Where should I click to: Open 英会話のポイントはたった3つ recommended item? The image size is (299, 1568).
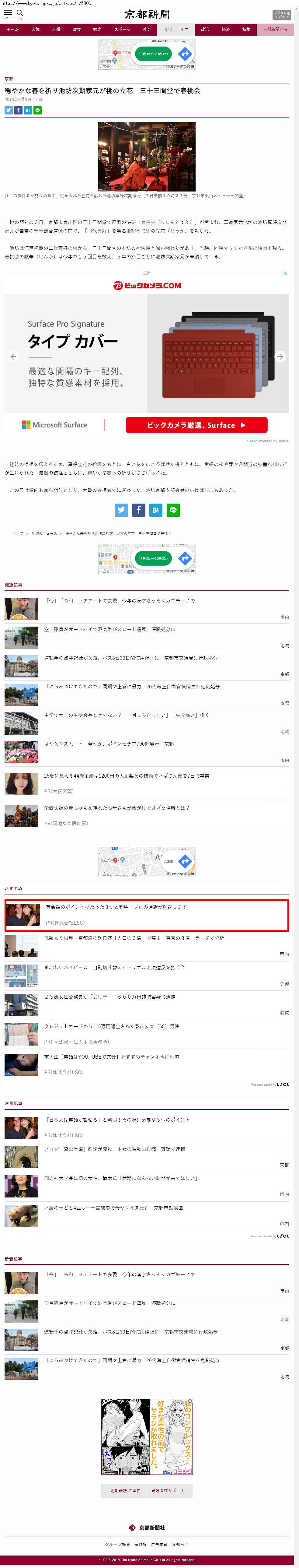[x=116, y=907]
